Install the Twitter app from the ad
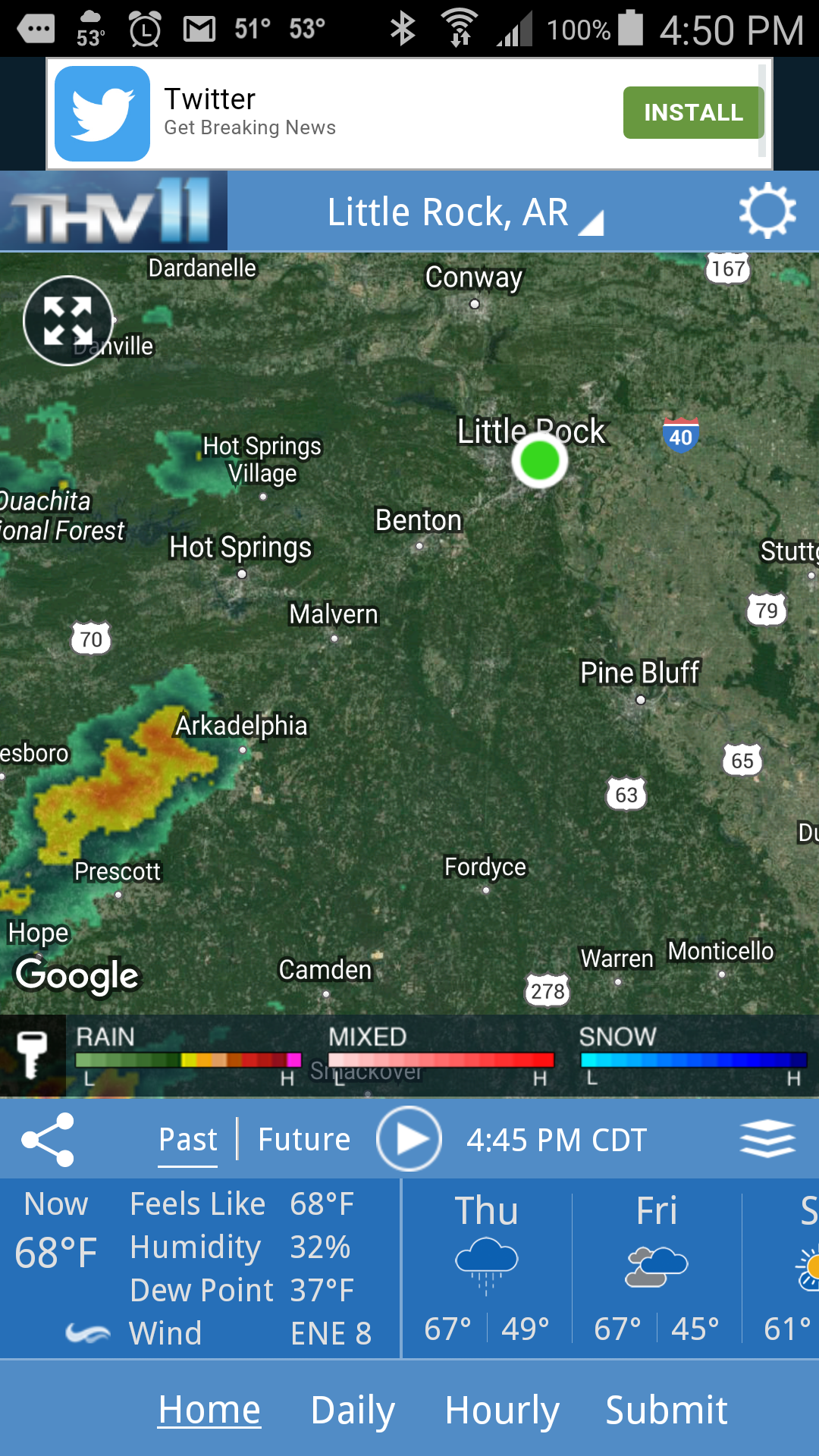Viewport: 819px width, 1456px height. (x=692, y=112)
